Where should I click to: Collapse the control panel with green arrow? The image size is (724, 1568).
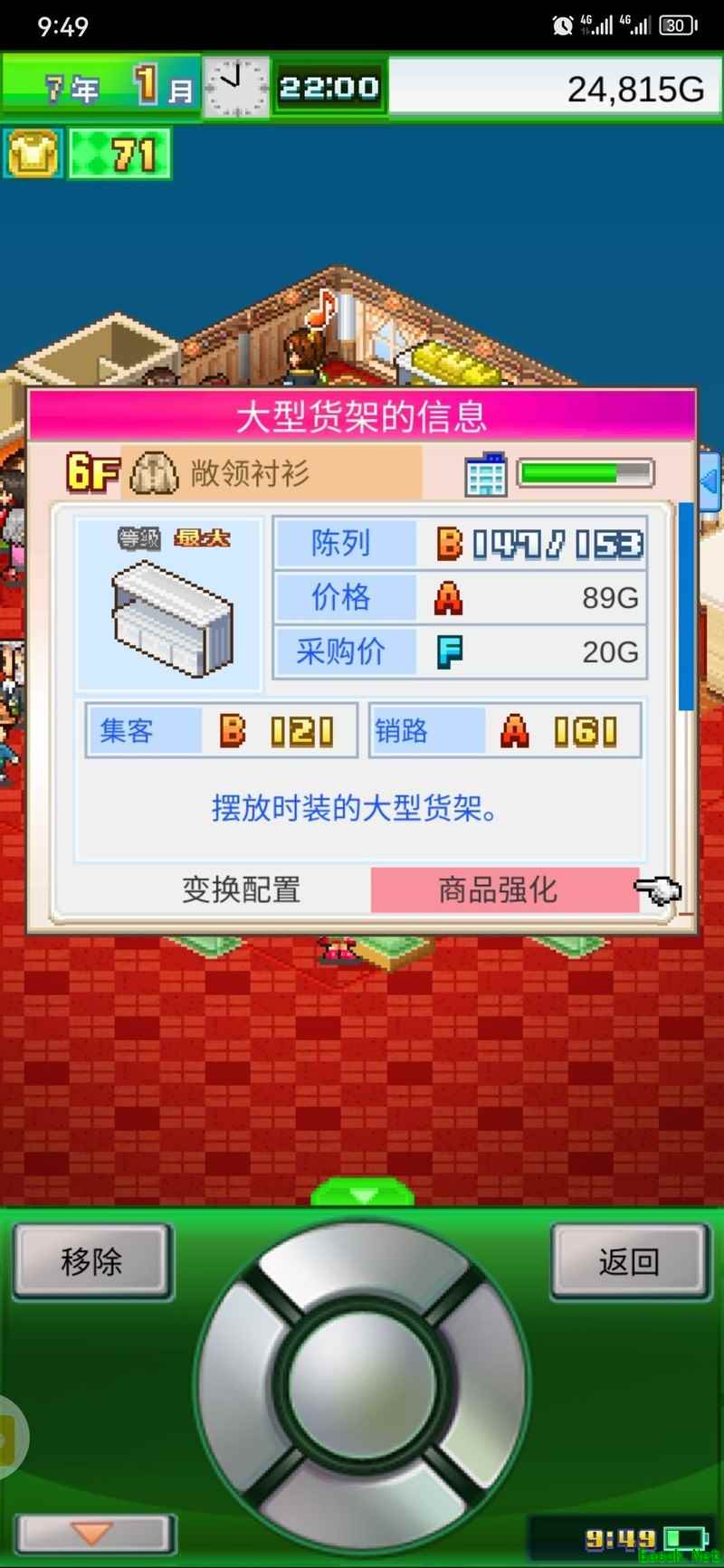coord(362,1193)
